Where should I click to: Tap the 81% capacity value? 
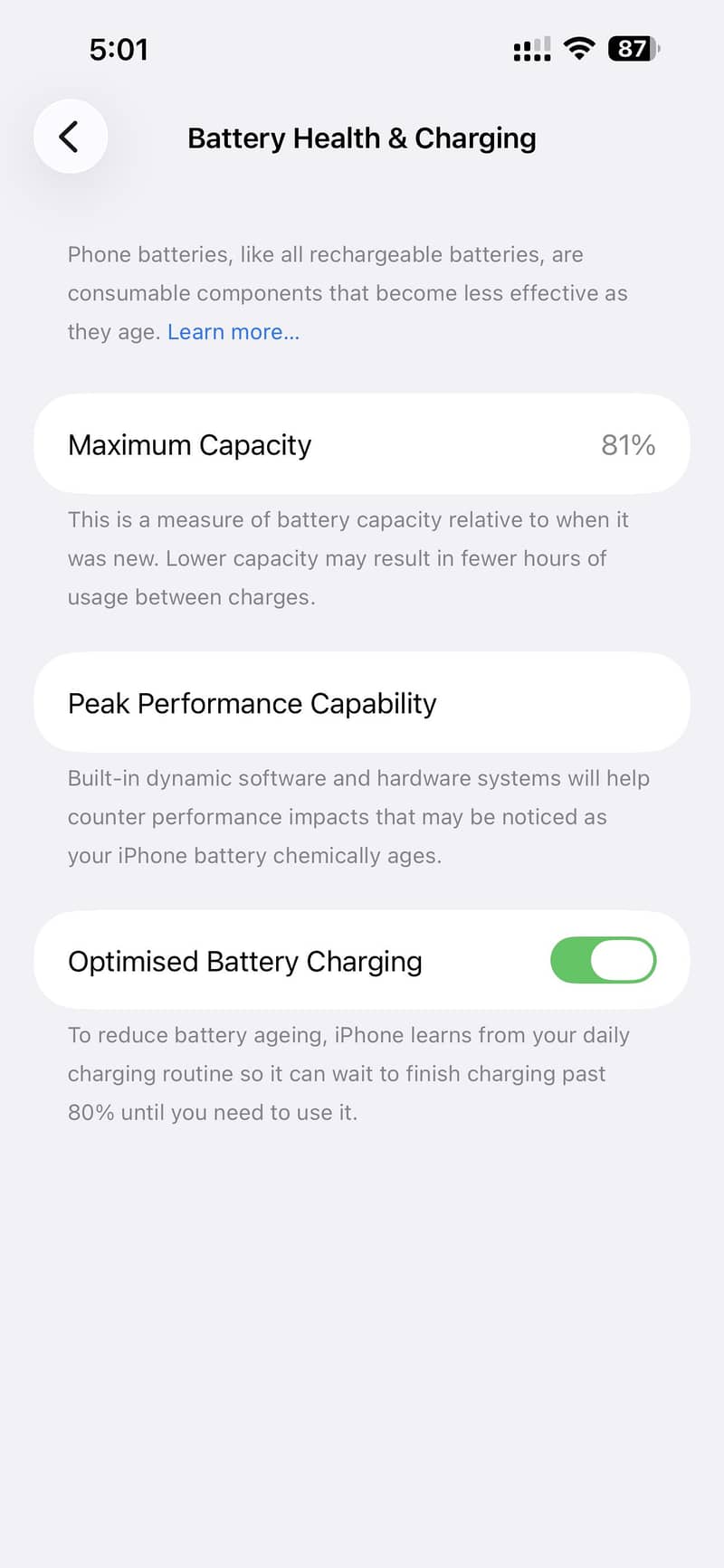coord(628,444)
